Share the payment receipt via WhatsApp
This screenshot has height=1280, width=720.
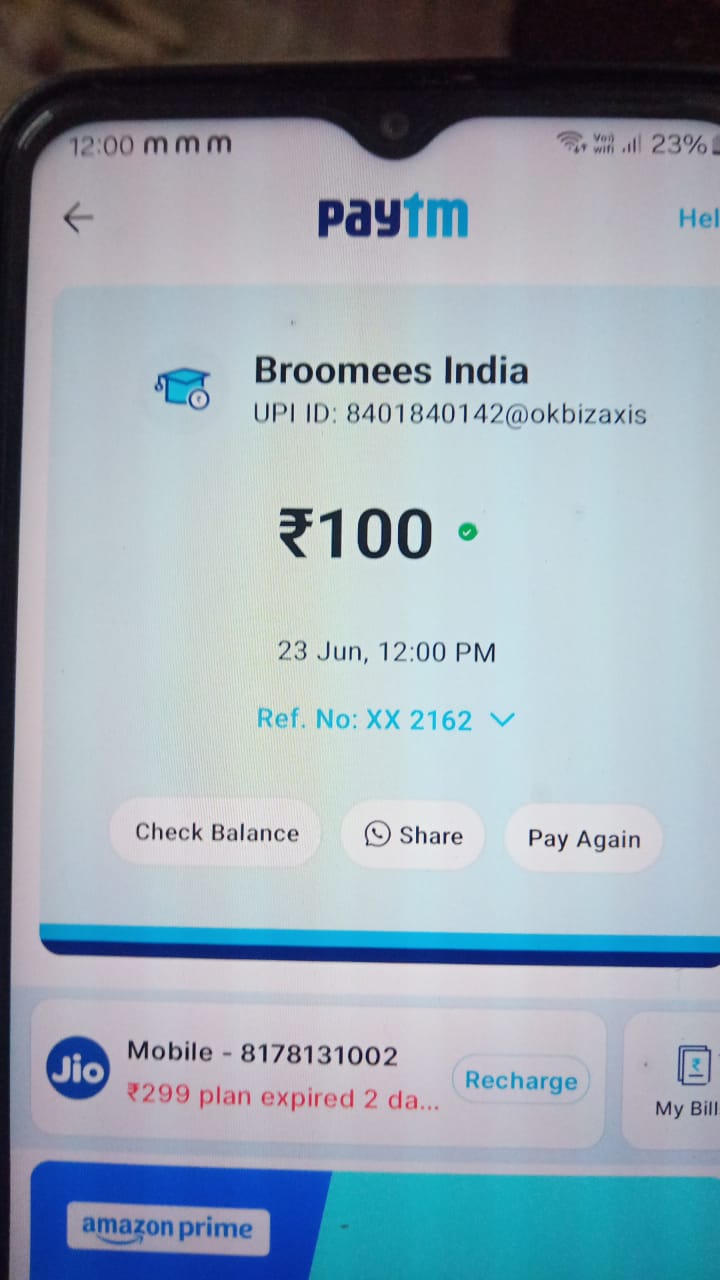[413, 835]
